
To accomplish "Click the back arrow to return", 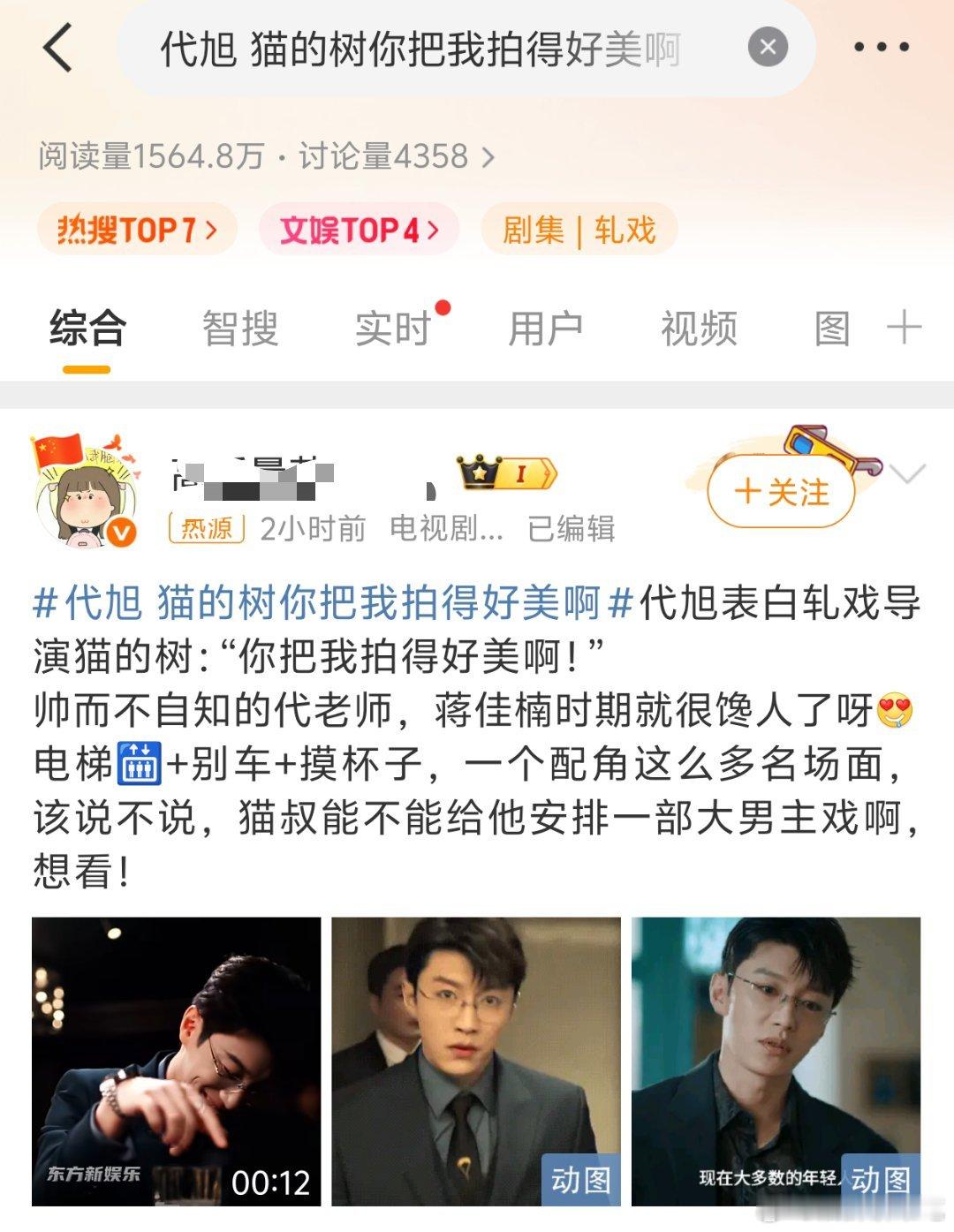I will [x=57, y=49].
